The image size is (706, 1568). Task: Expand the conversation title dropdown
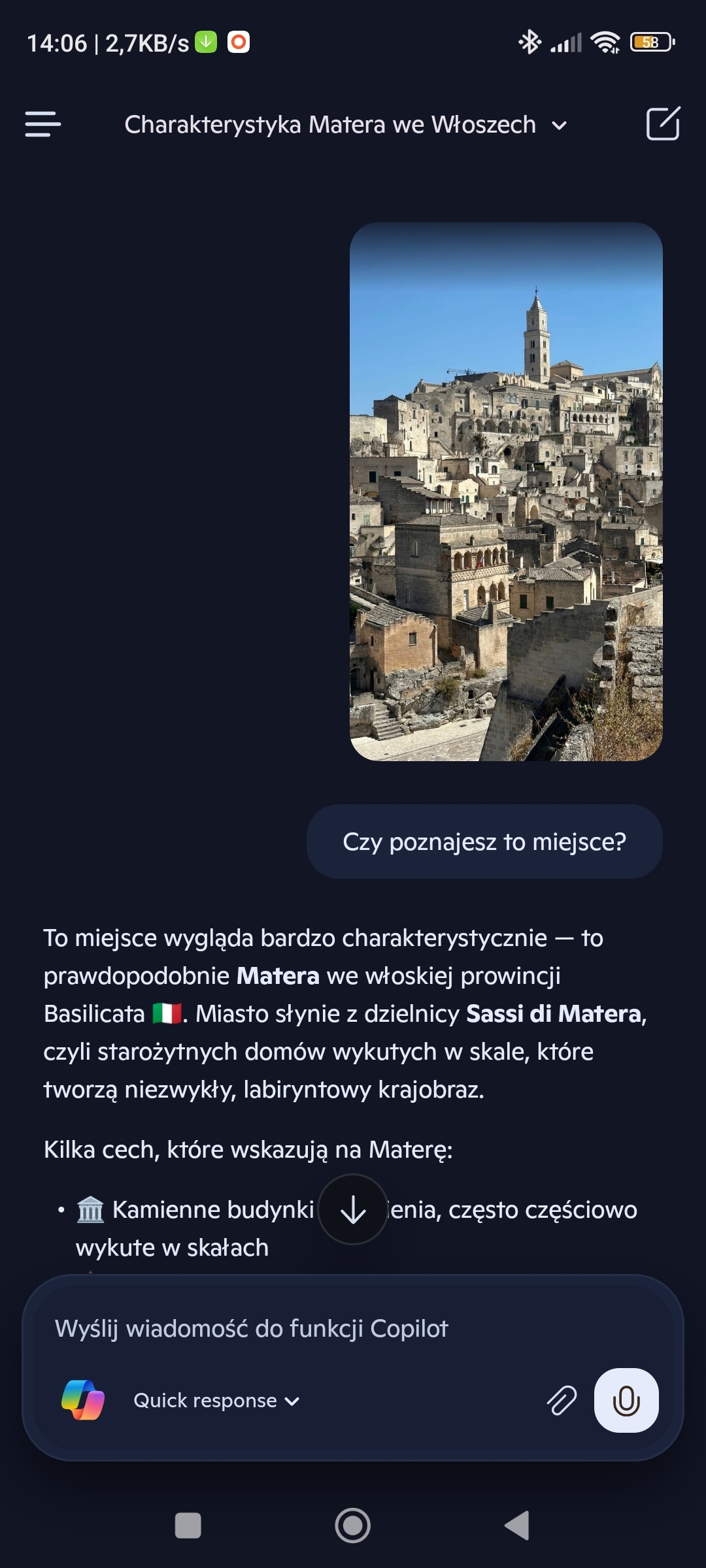[x=559, y=125]
